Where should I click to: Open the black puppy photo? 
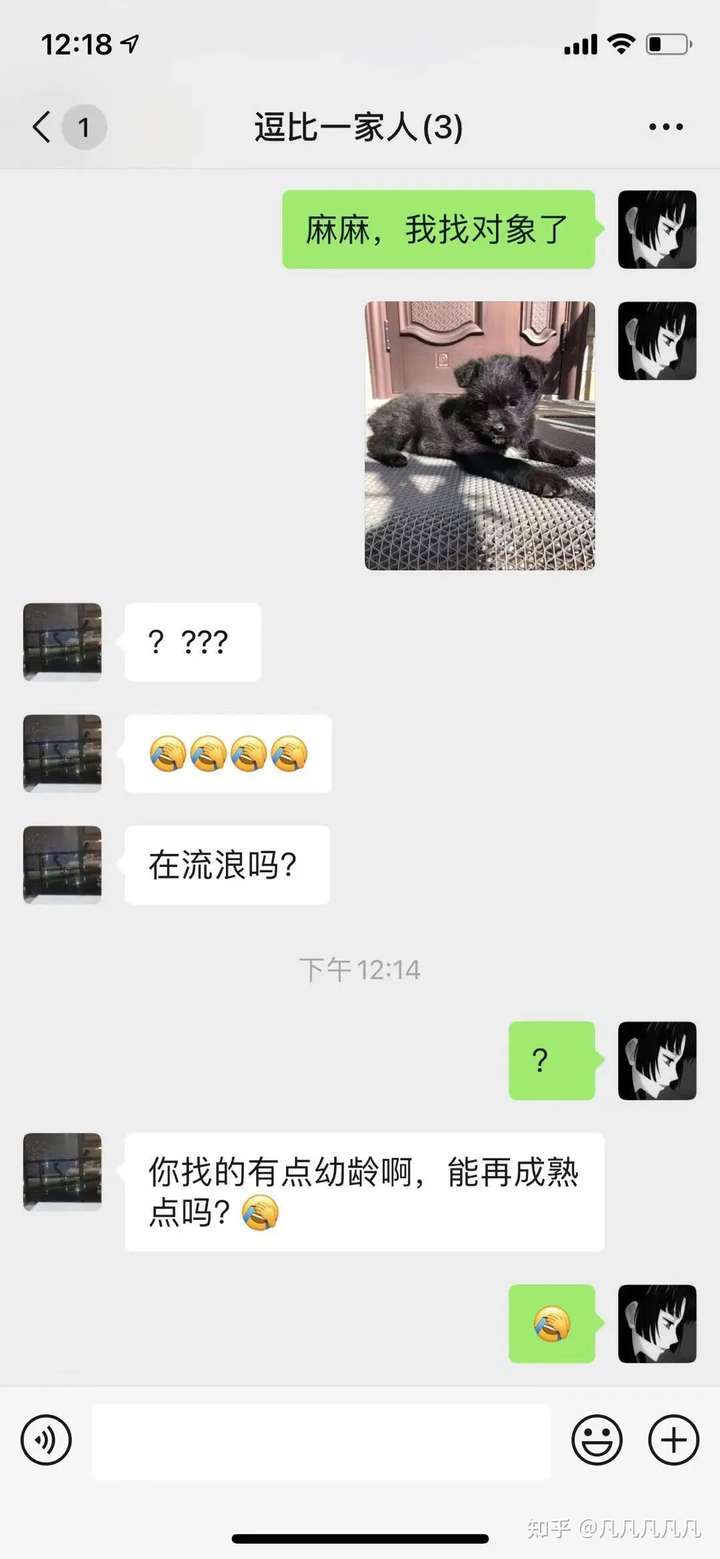480,435
